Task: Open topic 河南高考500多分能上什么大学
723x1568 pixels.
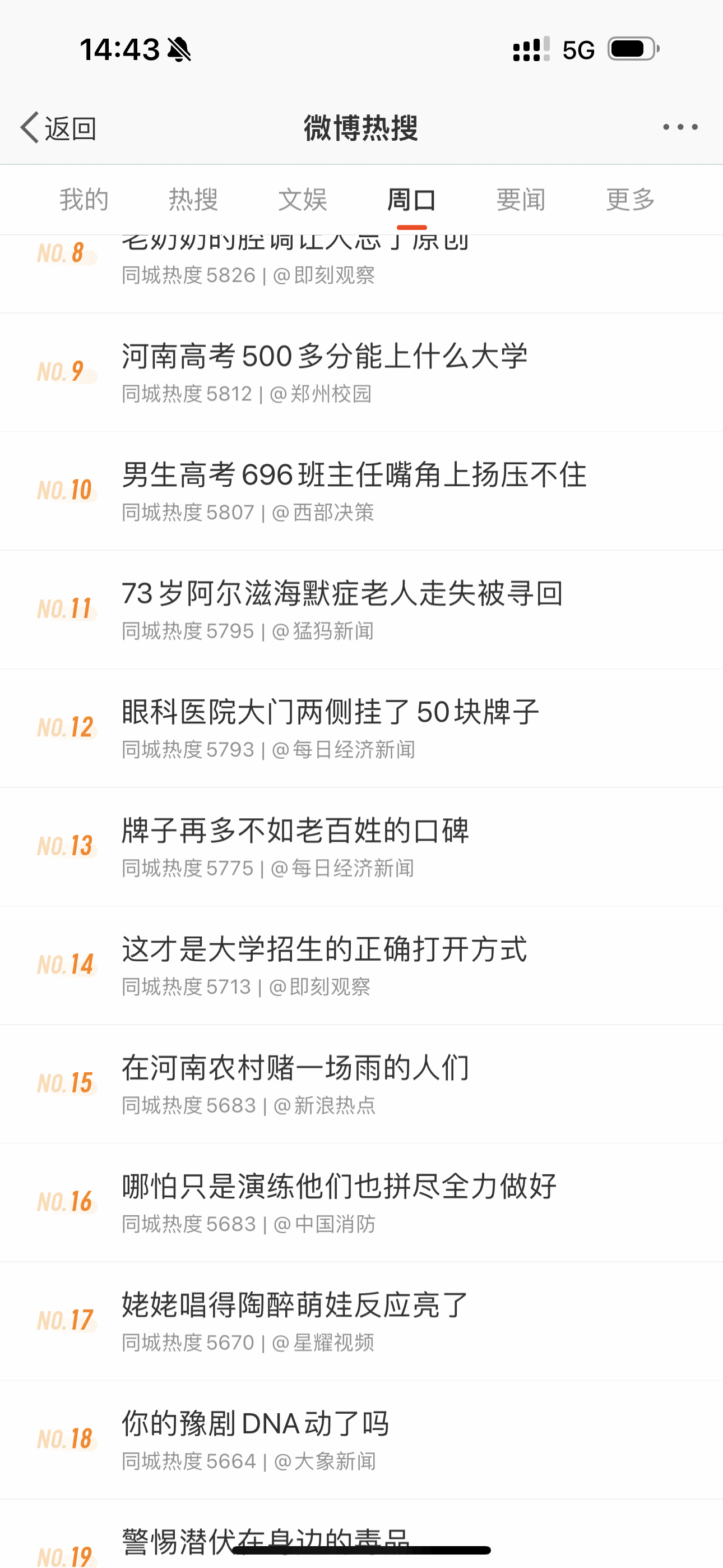Action: coord(361,372)
